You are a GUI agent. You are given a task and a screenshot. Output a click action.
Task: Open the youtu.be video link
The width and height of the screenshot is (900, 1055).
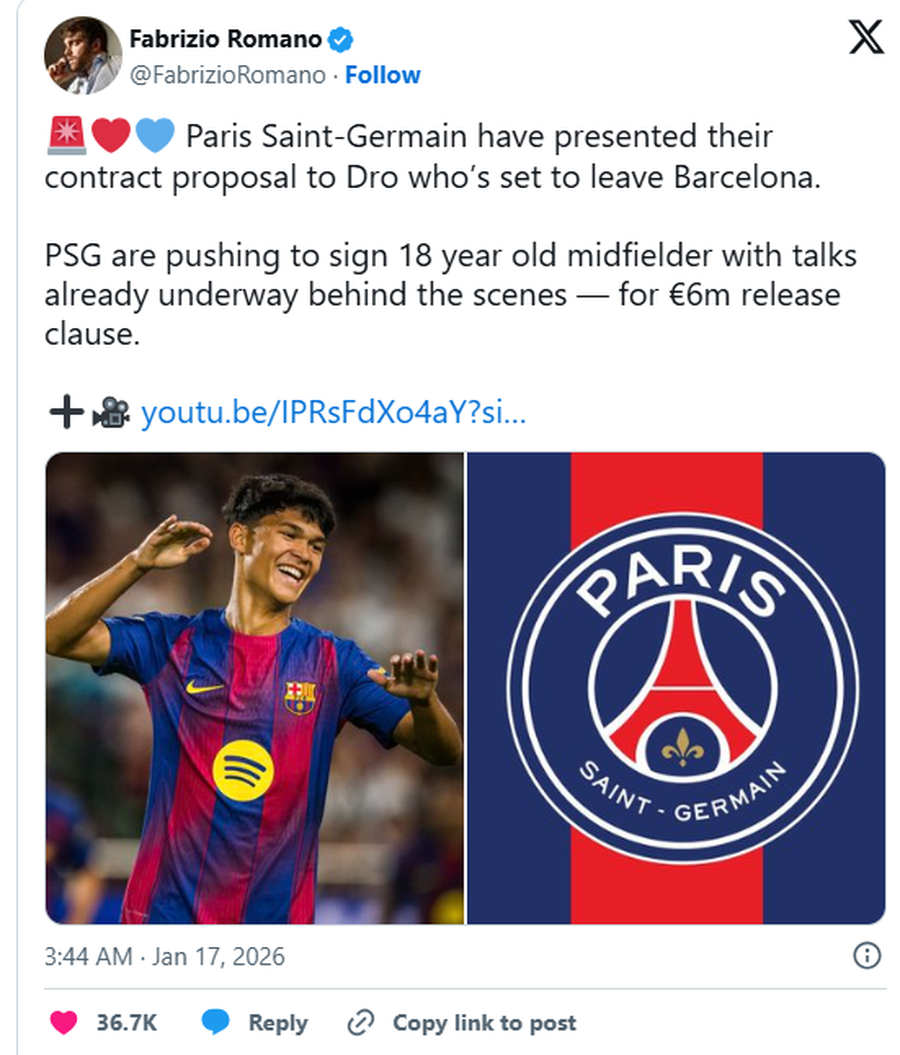pyautogui.click(x=333, y=412)
